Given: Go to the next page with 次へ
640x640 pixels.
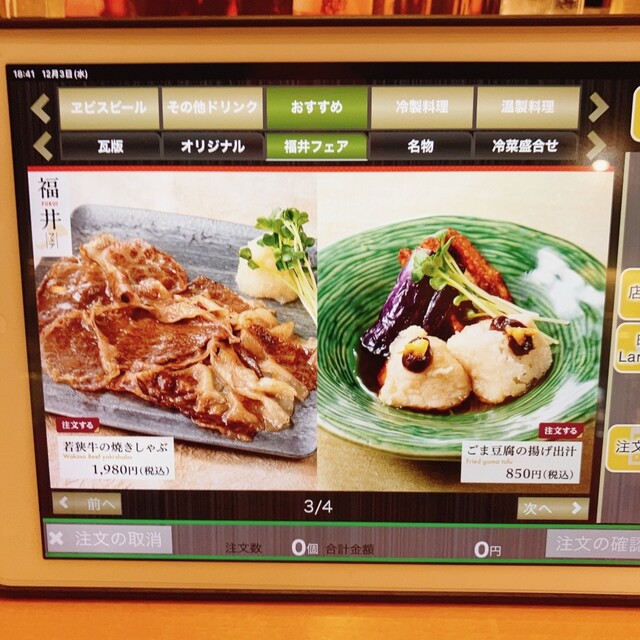Looking at the screenshot, I should click(x=552, y=507).
